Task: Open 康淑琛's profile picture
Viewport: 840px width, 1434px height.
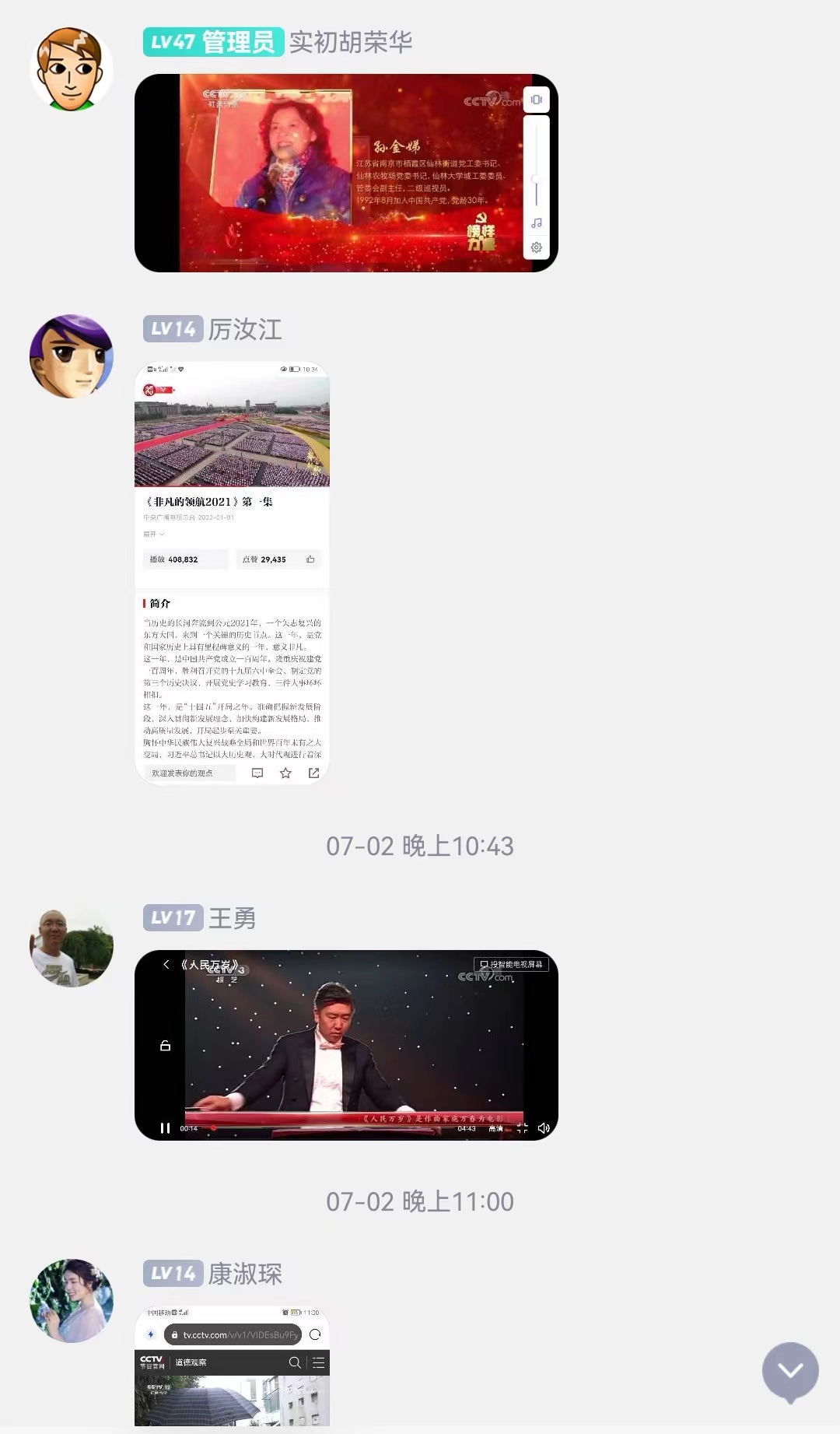Action: tap(72, 1301)
